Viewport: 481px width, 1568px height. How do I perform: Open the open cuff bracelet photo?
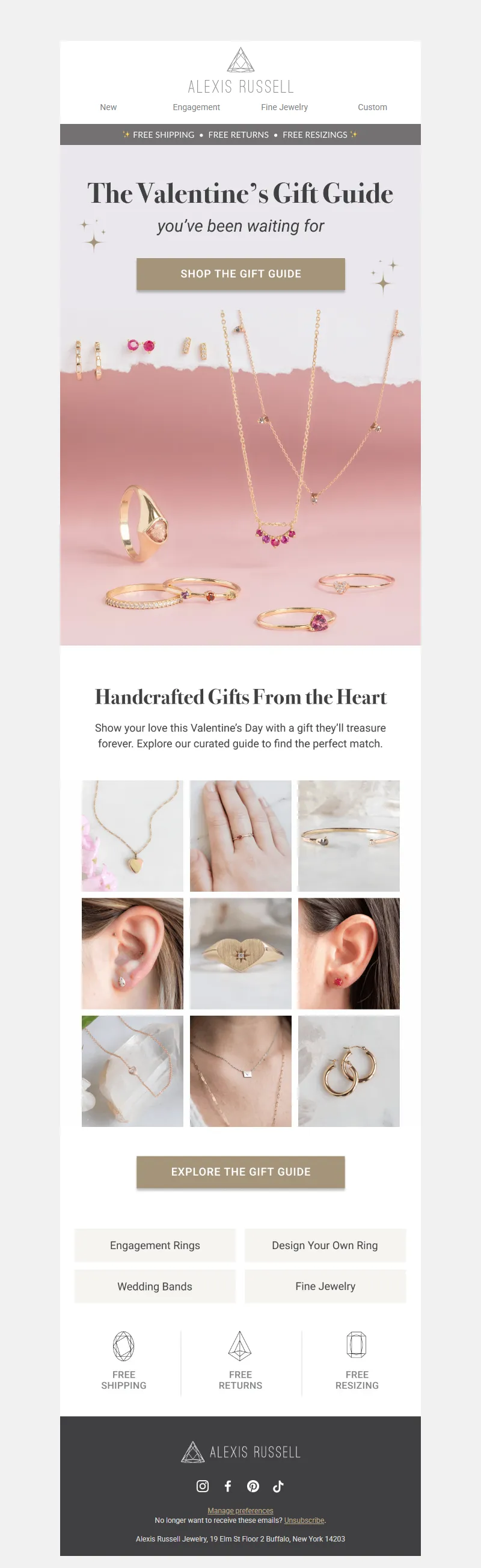349,836
